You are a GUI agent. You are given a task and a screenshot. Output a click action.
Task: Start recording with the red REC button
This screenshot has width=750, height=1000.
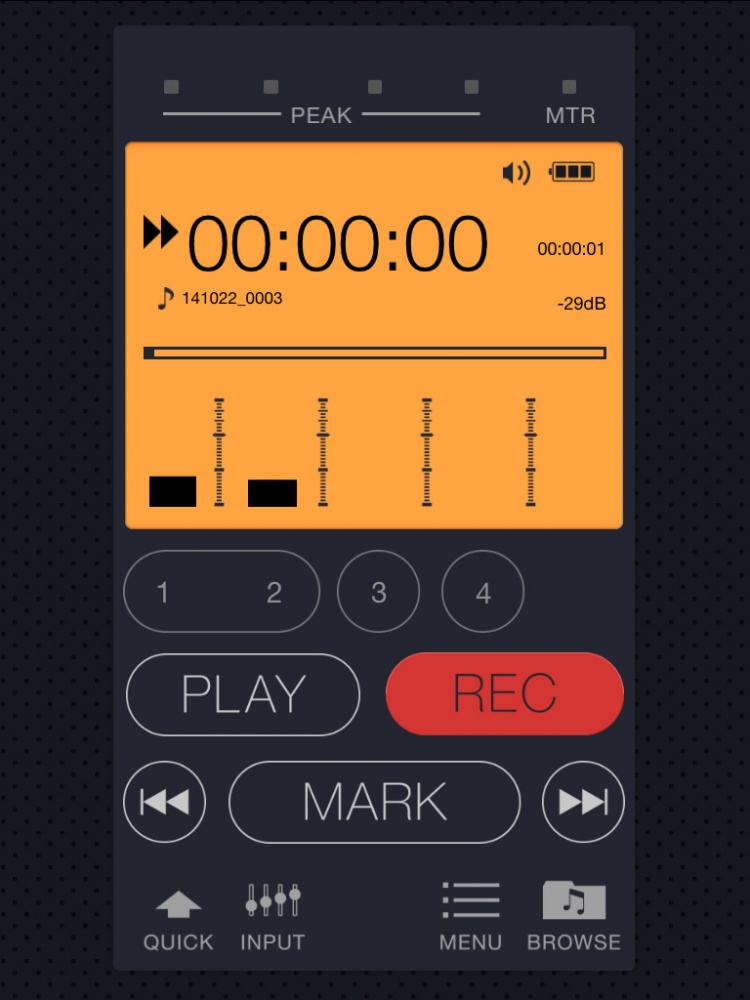click(x=504, y=694)
